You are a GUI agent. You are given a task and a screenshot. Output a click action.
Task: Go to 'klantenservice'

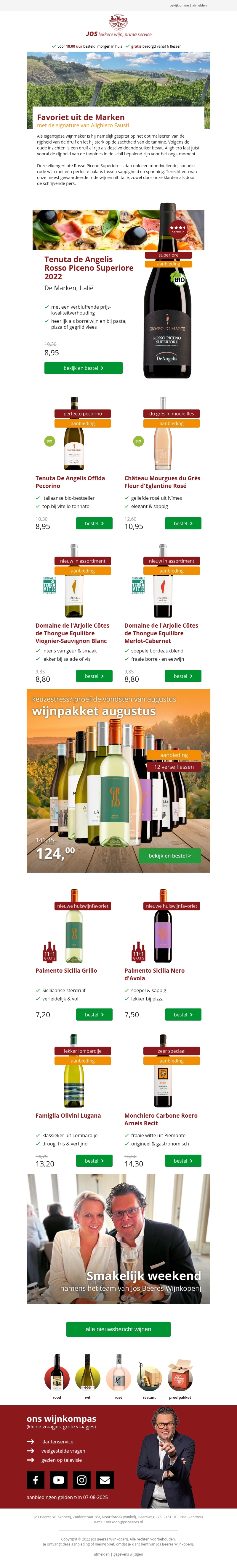coord(57,1442)
